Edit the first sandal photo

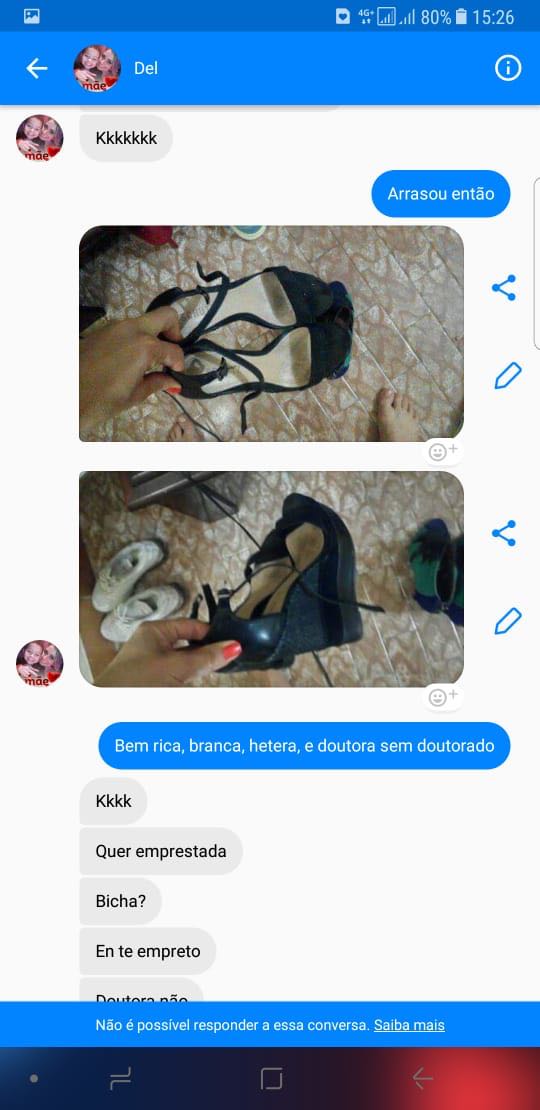tap(507, 376)
